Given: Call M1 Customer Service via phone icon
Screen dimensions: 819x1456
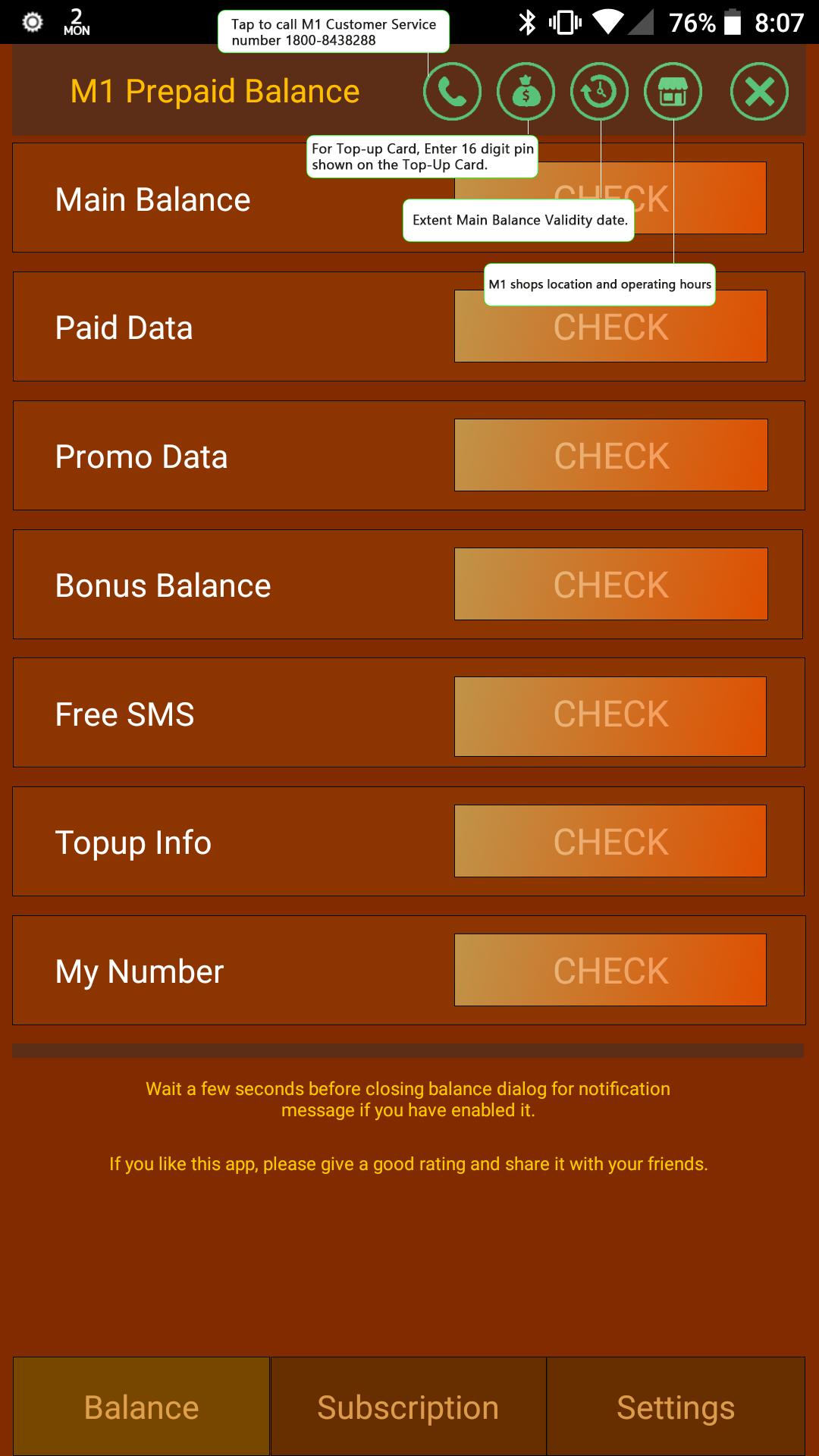Looking at the screenshot, I should pyautogui.click(x=452, y=92).
